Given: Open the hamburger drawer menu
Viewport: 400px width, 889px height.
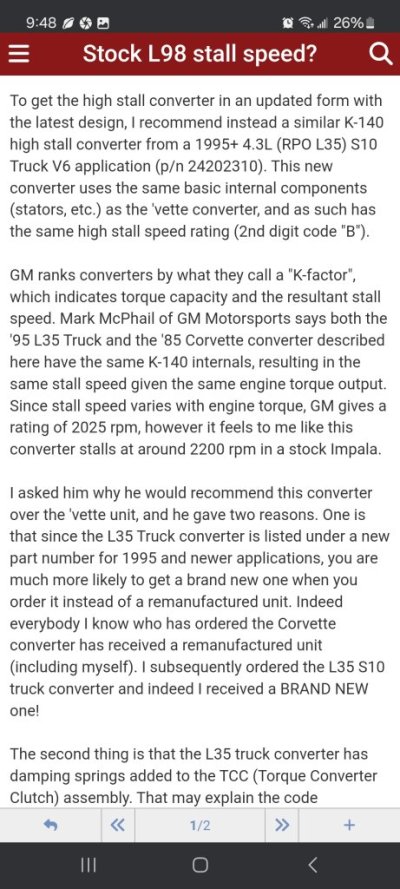Looking at the screenshot, I should click(x=20, y=54).
